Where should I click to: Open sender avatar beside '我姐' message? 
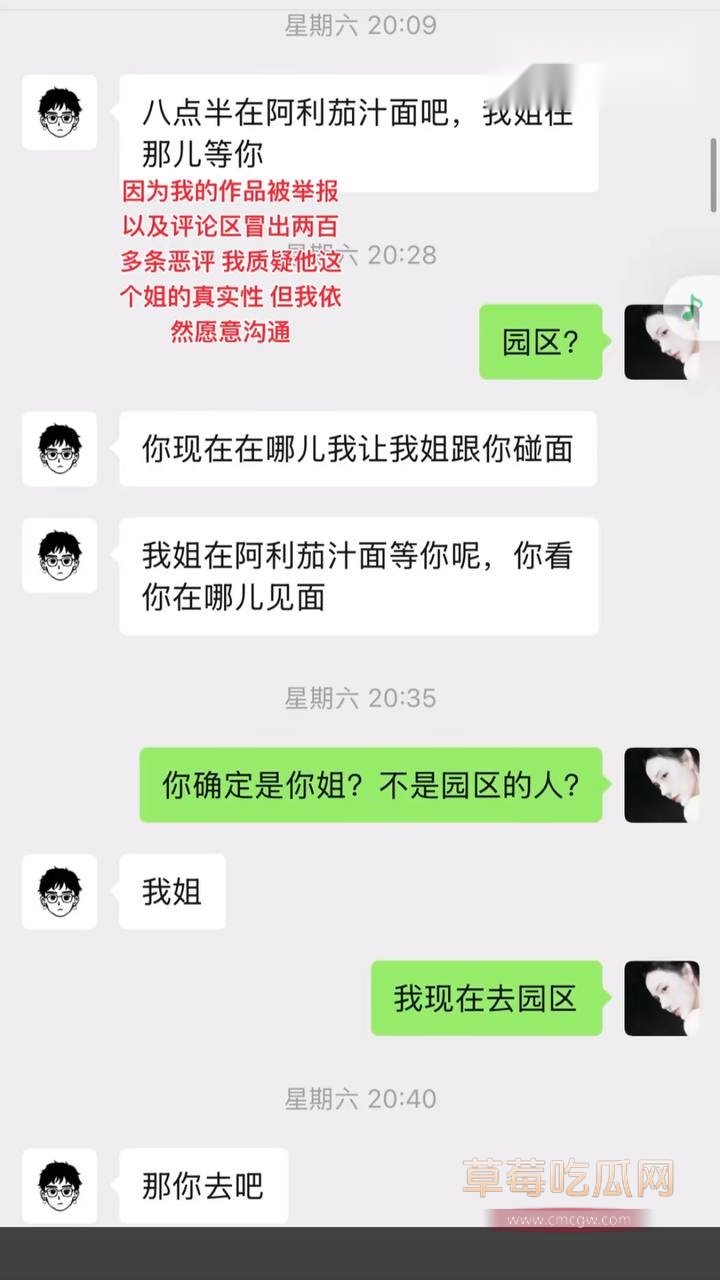pyautogui.click(x=59, y=891)
